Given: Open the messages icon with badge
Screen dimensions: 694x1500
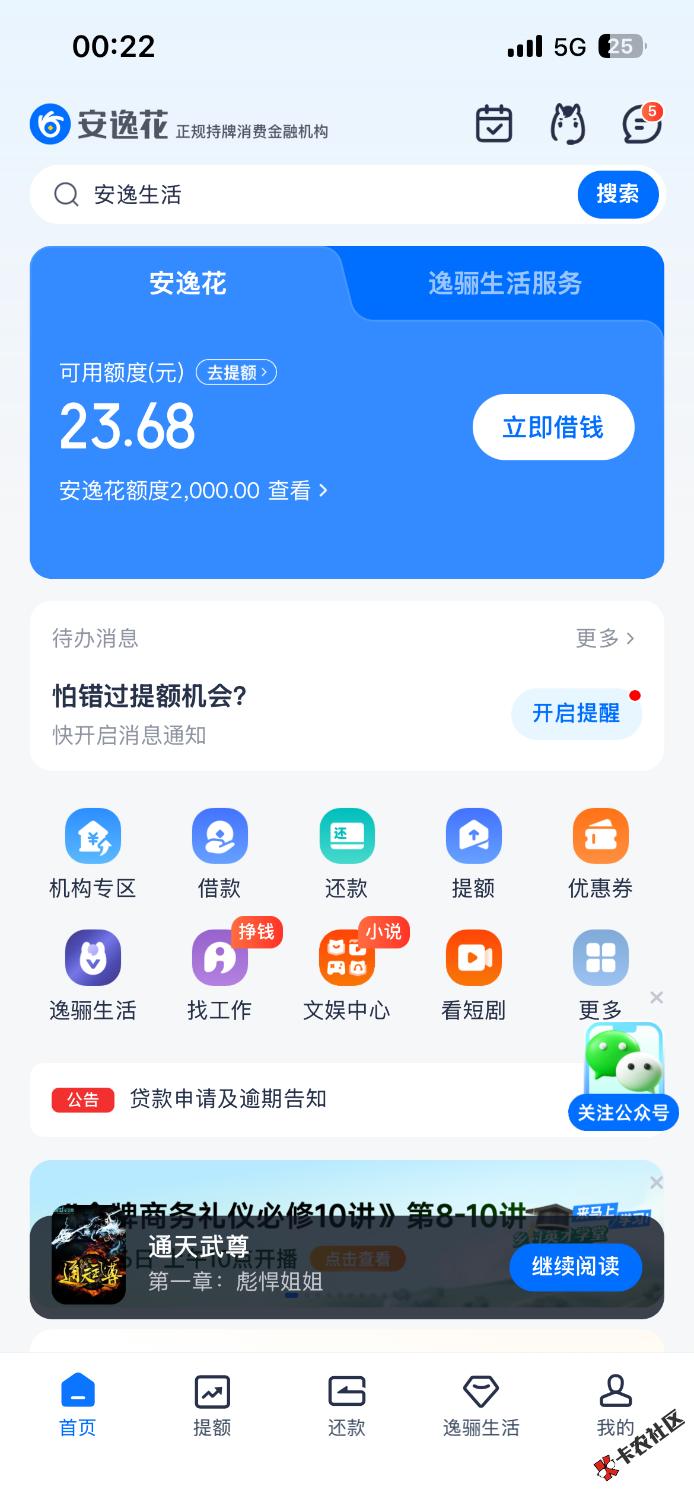Looking at the screenshot, I should [641, 125].
